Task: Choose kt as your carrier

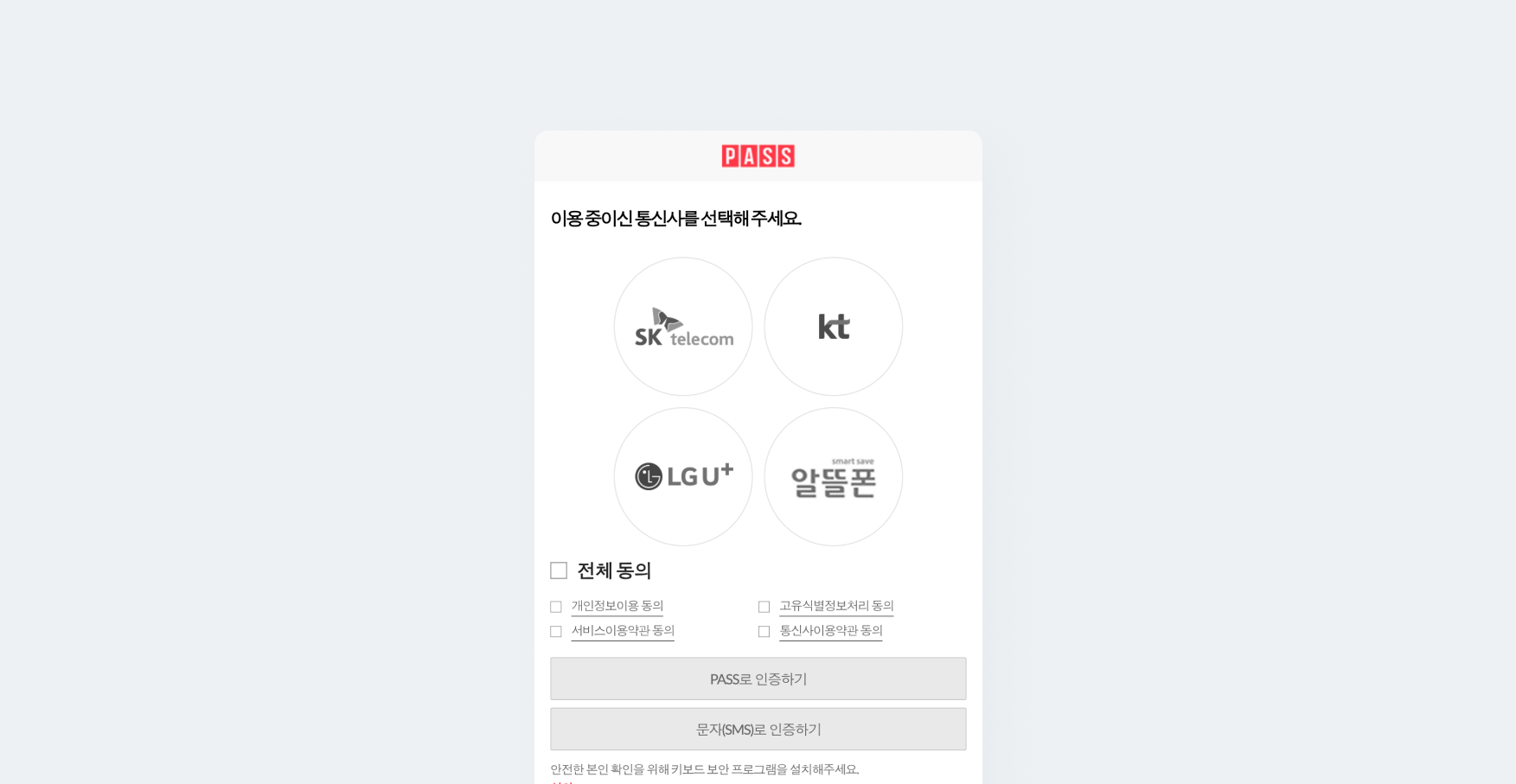Action: pyautogui.click(x=833, y=327)
